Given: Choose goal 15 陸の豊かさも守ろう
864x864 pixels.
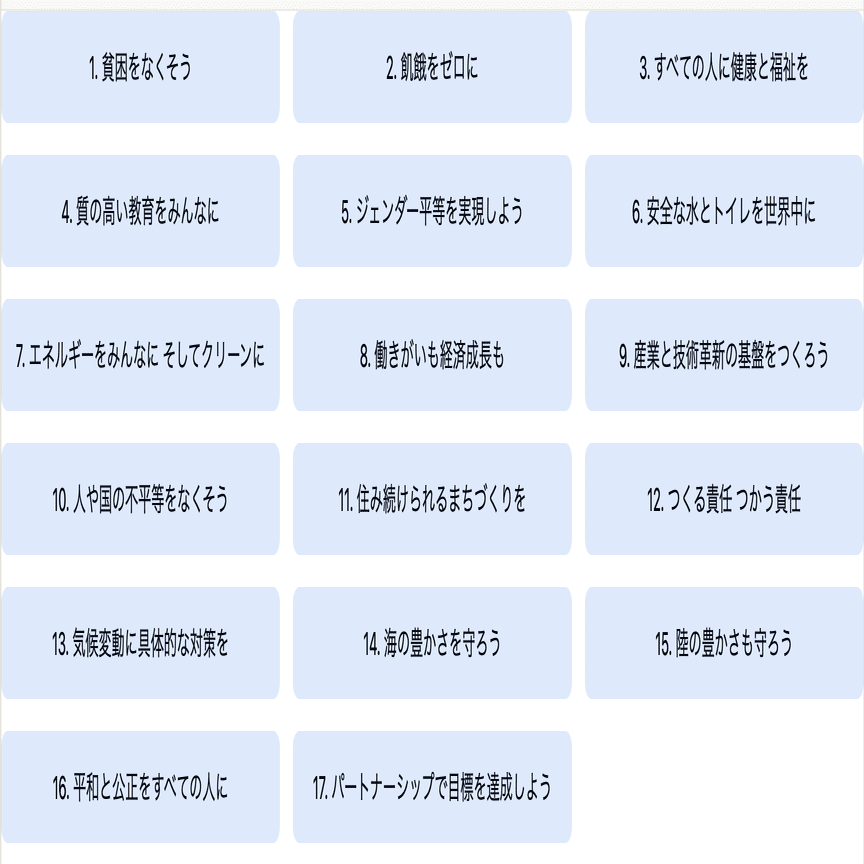Looking at the screenshot, I should click(724, 644).
